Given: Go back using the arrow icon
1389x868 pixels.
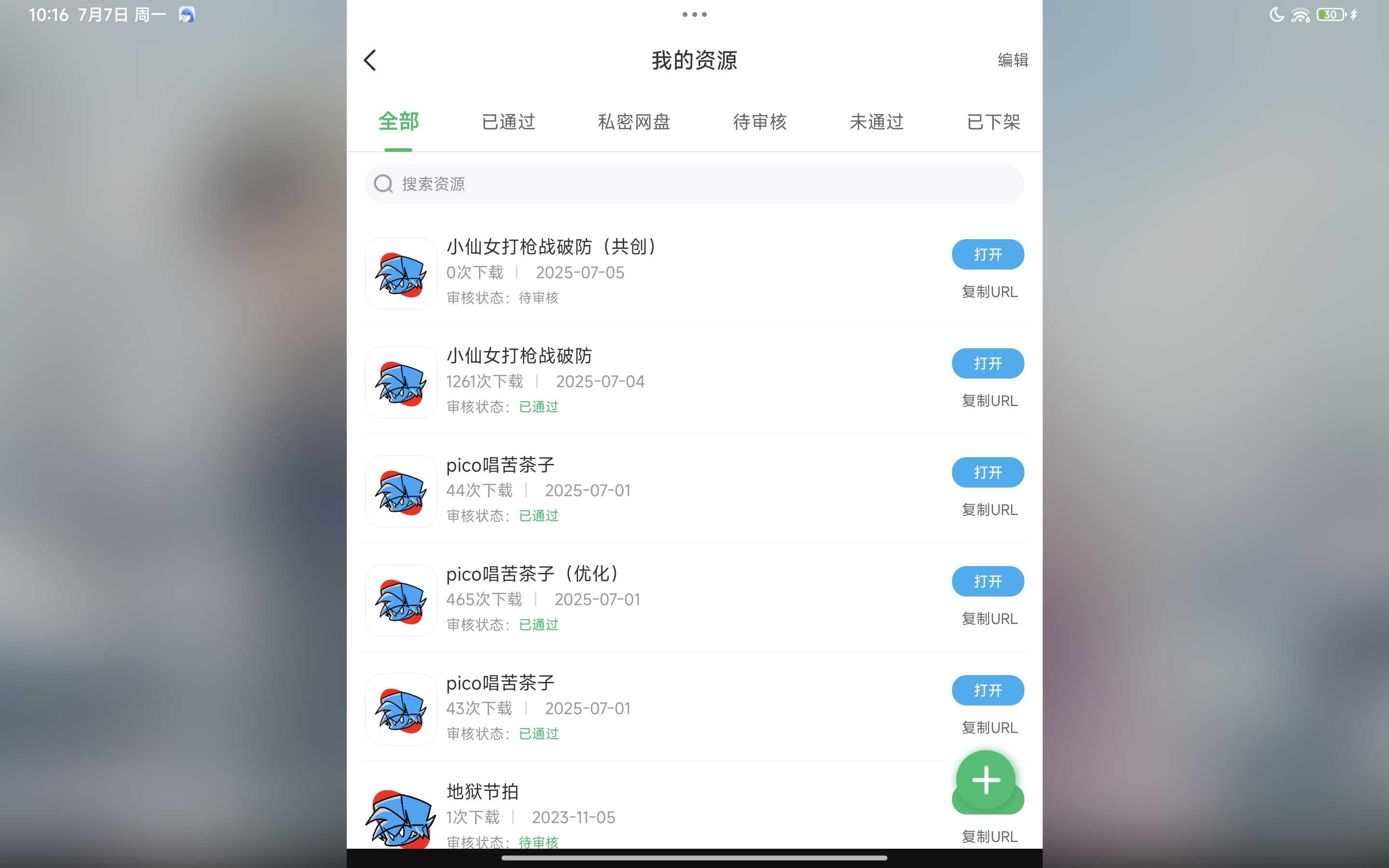Looking at the screenshot, I should (x=370, y=60).
